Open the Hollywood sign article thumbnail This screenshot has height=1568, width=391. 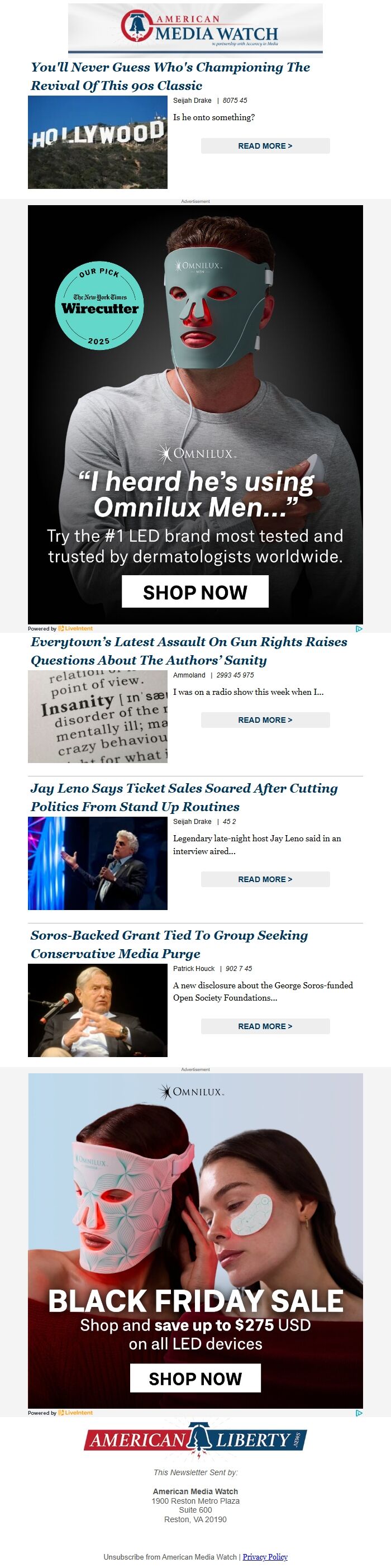[x=97, y=143]
